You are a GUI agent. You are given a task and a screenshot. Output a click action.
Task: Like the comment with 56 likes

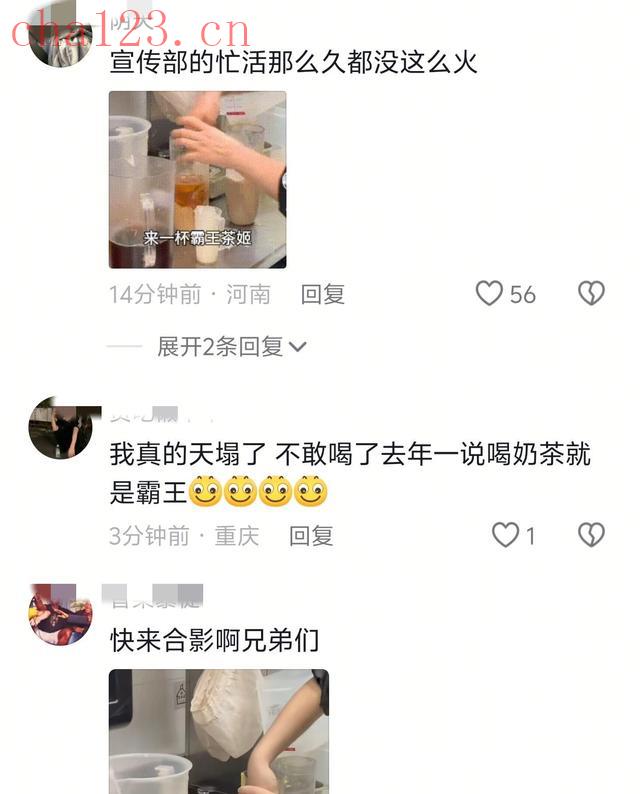tap(489, 294)
